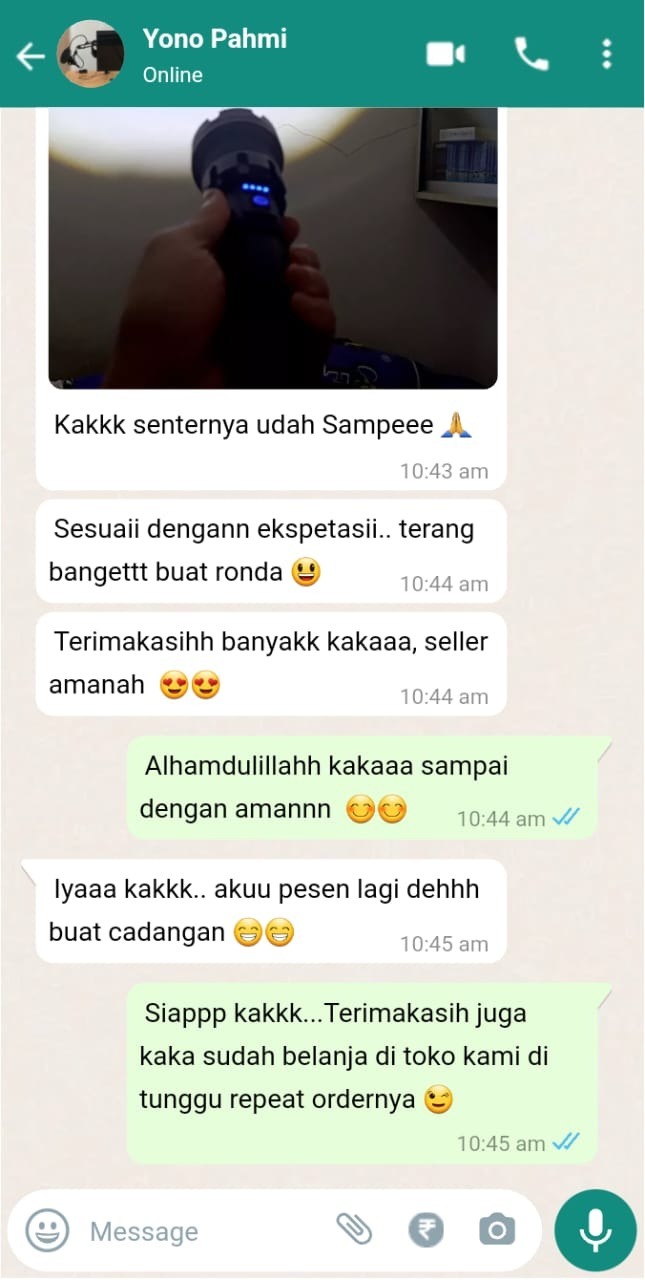Start a video call with Yono Pahmi
This screenshot has height=1280, width=645.
[x=446, y=54]
